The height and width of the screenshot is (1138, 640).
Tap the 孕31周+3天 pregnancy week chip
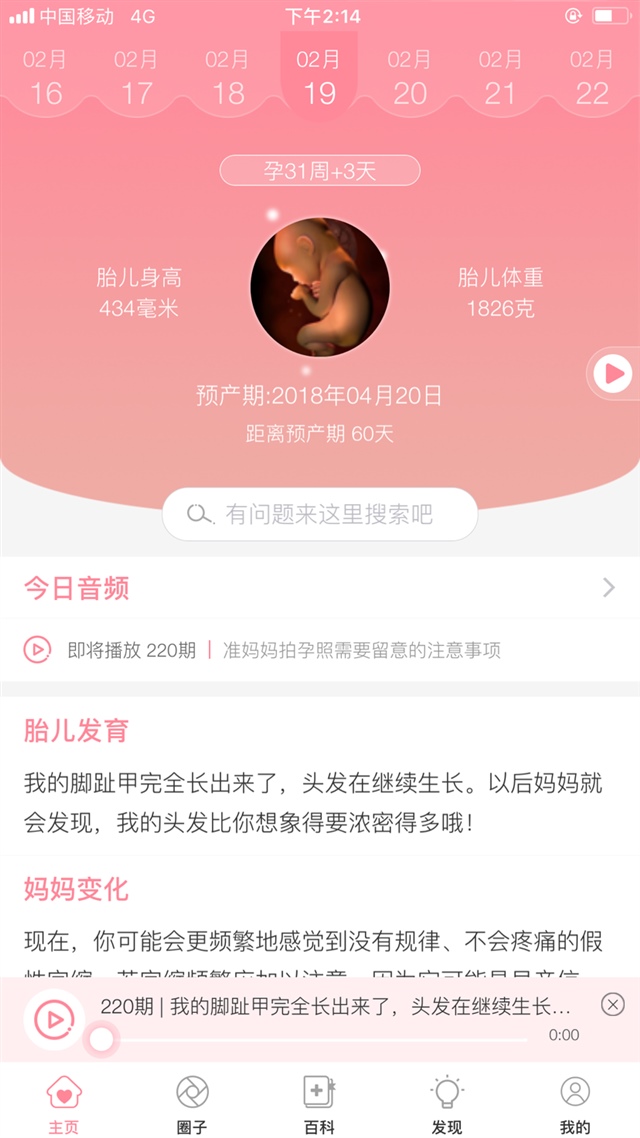[x=320, y=171]
